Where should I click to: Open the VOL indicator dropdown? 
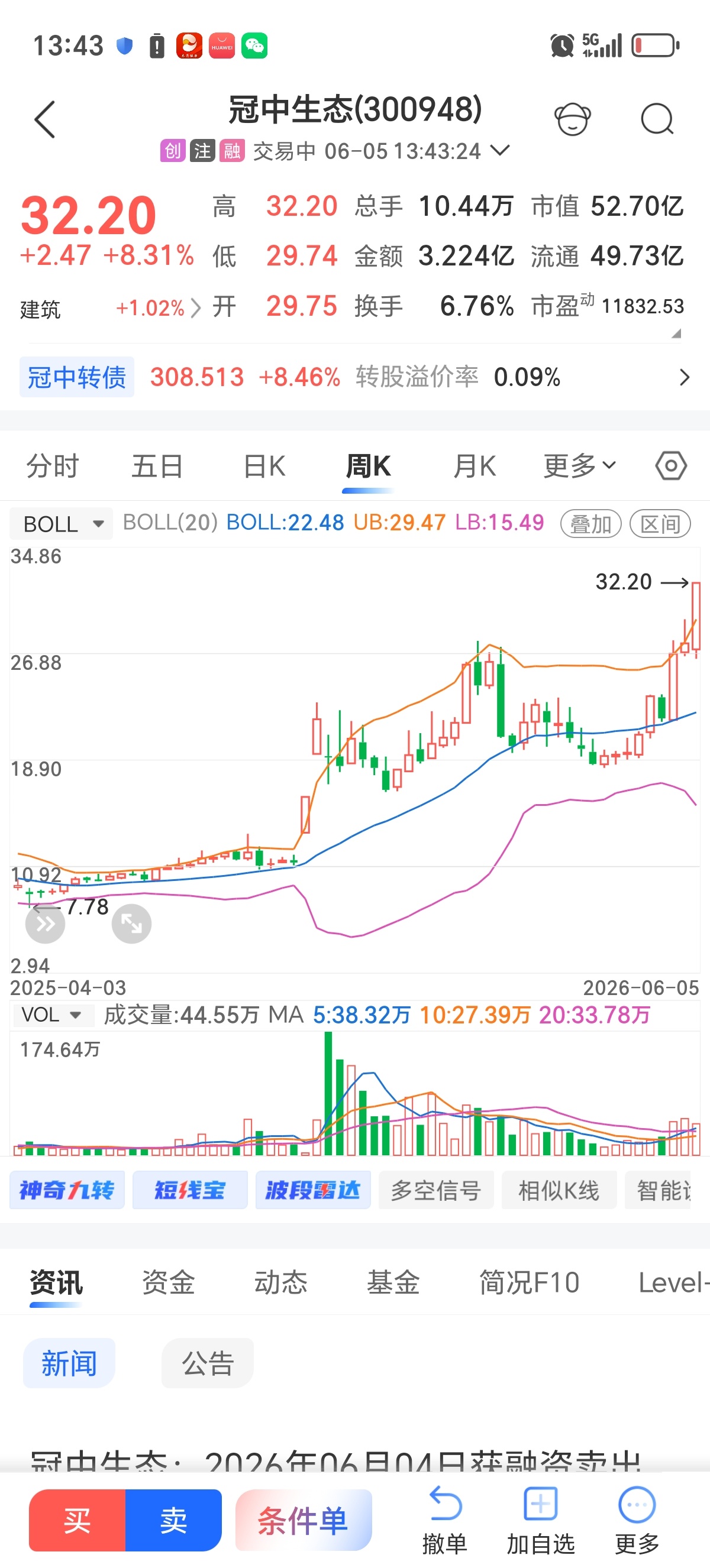click(51, 1015)
